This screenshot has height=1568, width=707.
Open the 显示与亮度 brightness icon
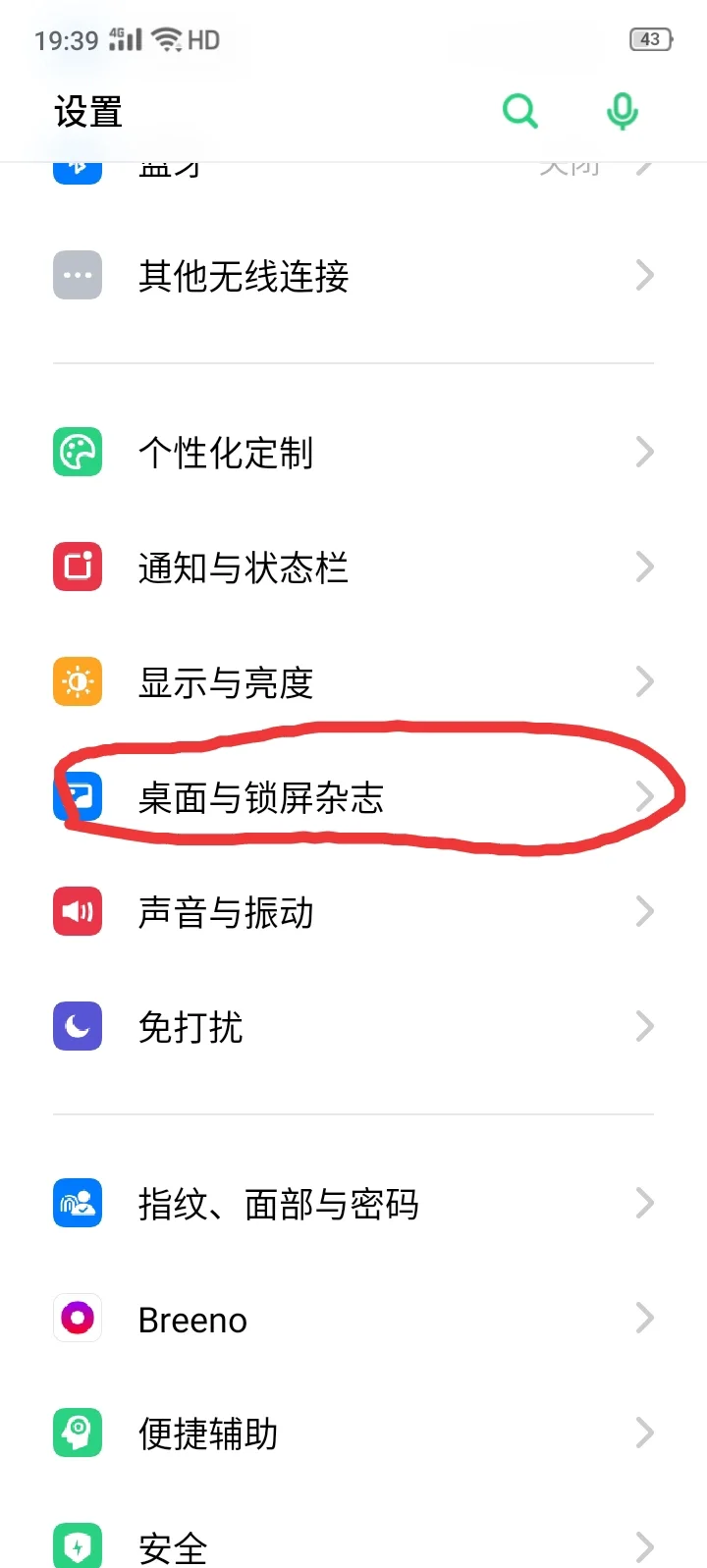pos(77,680)
